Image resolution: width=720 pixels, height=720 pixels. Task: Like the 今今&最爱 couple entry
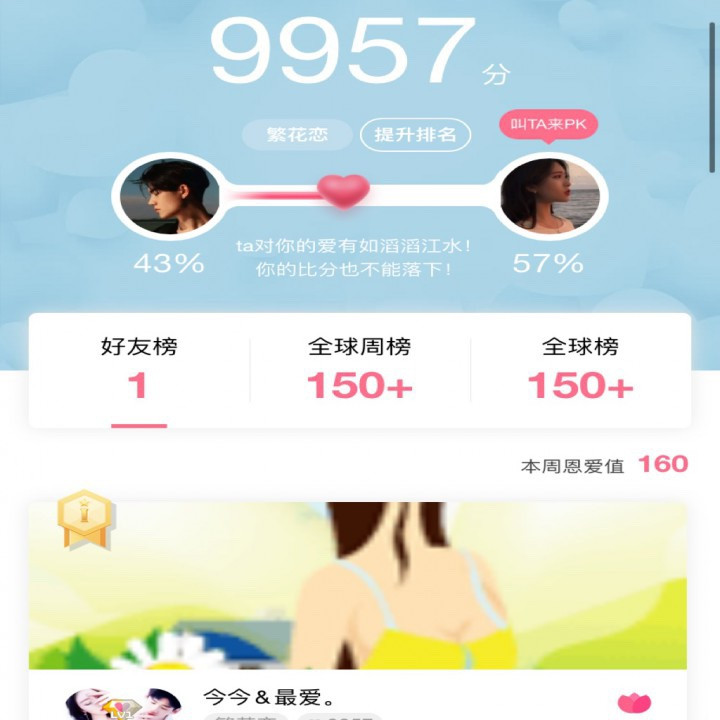[x=634, y=703]
